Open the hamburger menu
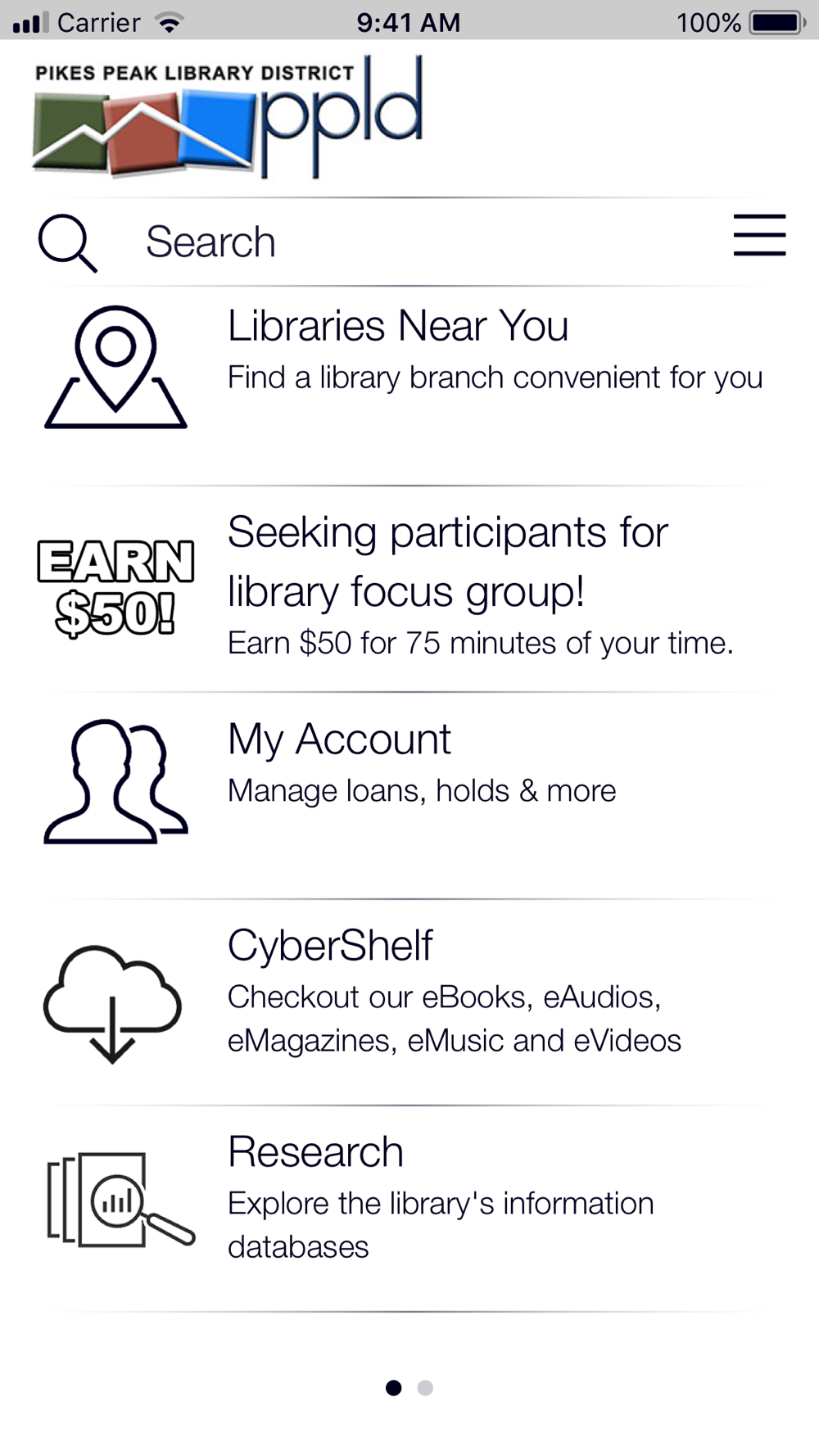This screenshot has height=1456, width=819. [x=759, y=235]
